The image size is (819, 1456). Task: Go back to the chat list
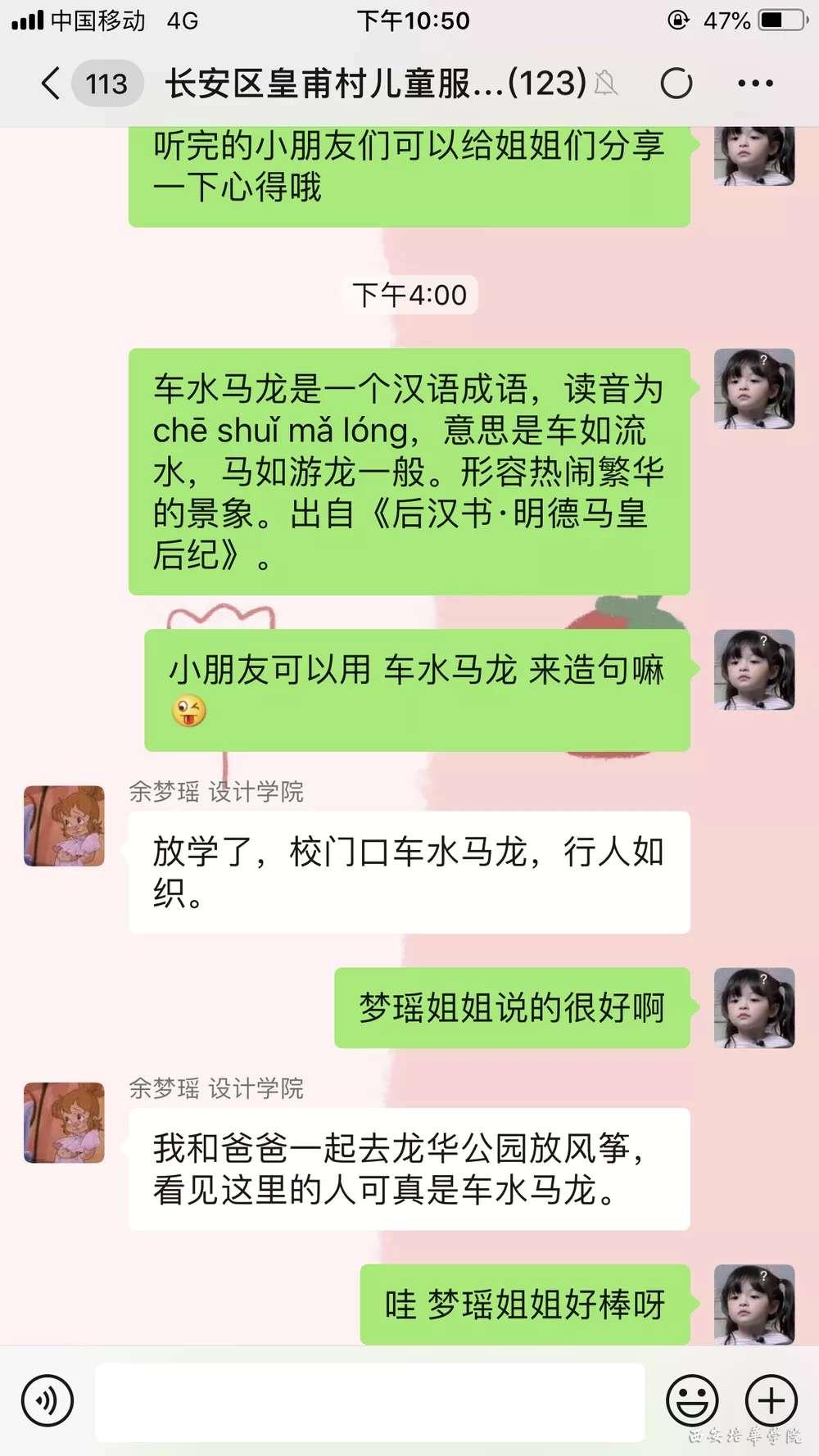[51, 84]
